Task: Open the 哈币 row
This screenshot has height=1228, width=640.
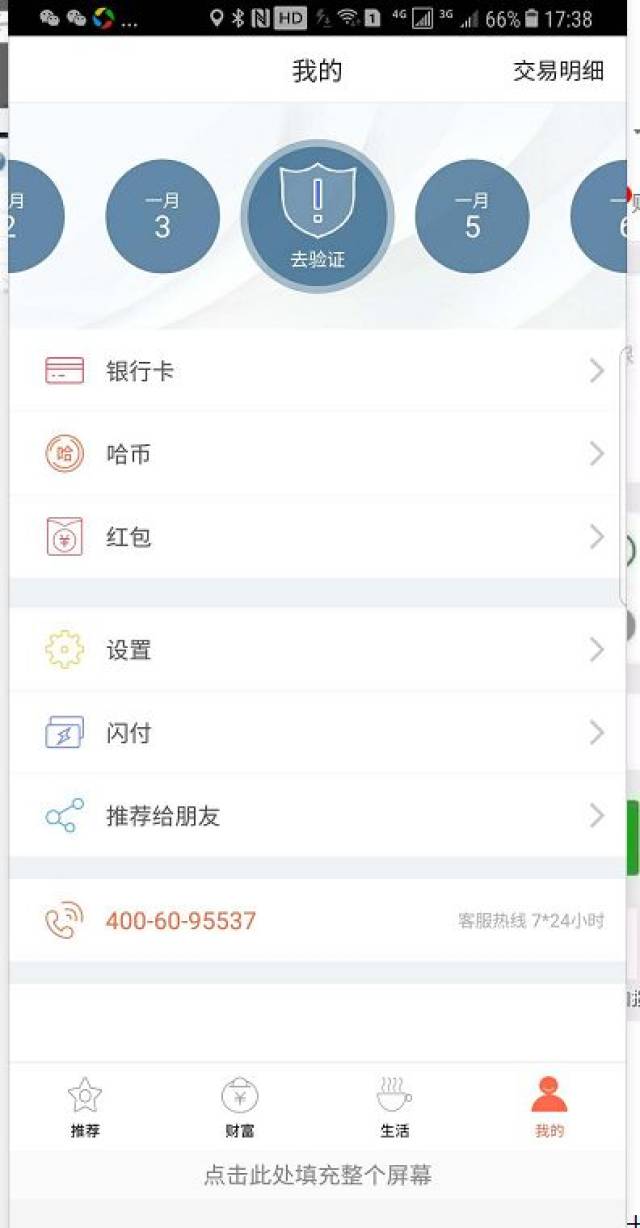Action: (317, 454)
